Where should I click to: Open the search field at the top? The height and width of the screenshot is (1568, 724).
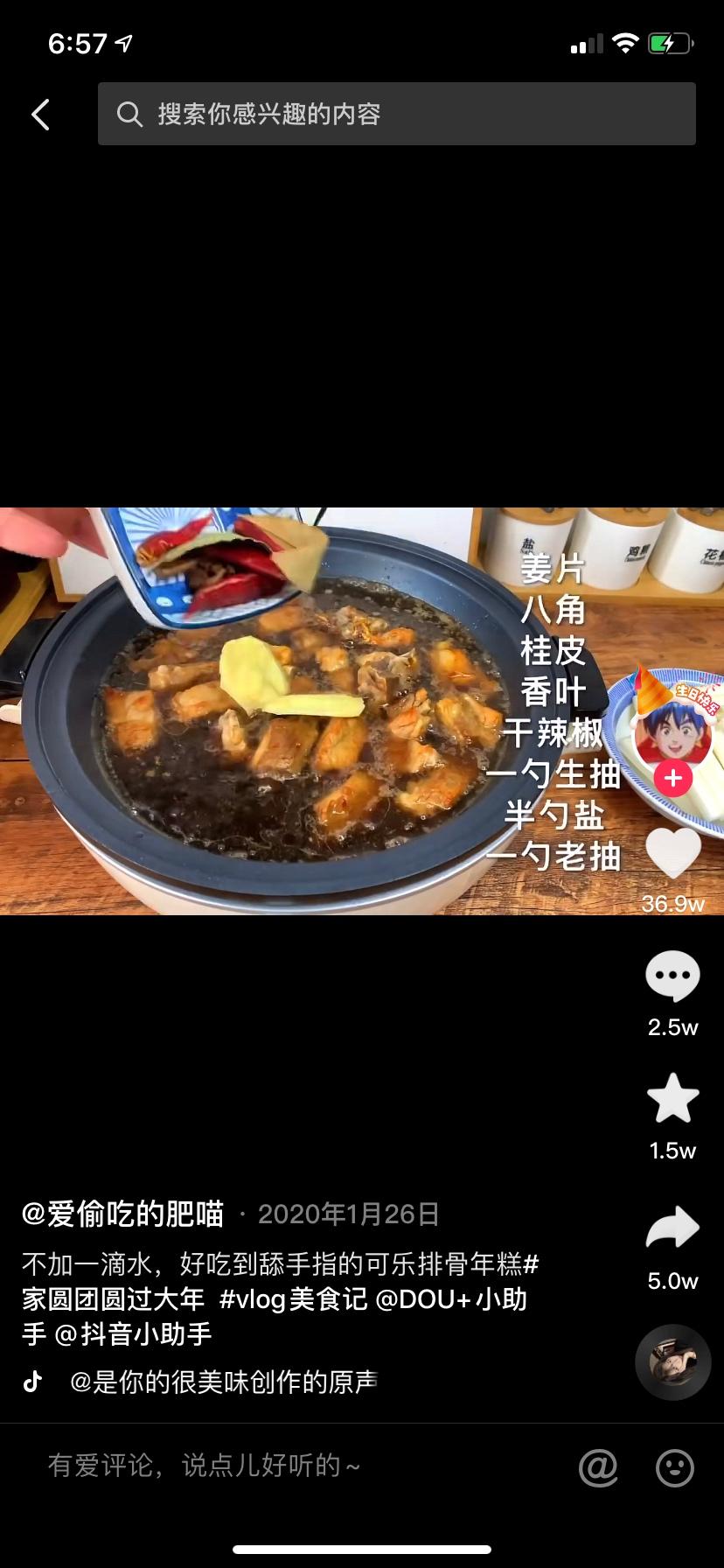pos(396,114)
